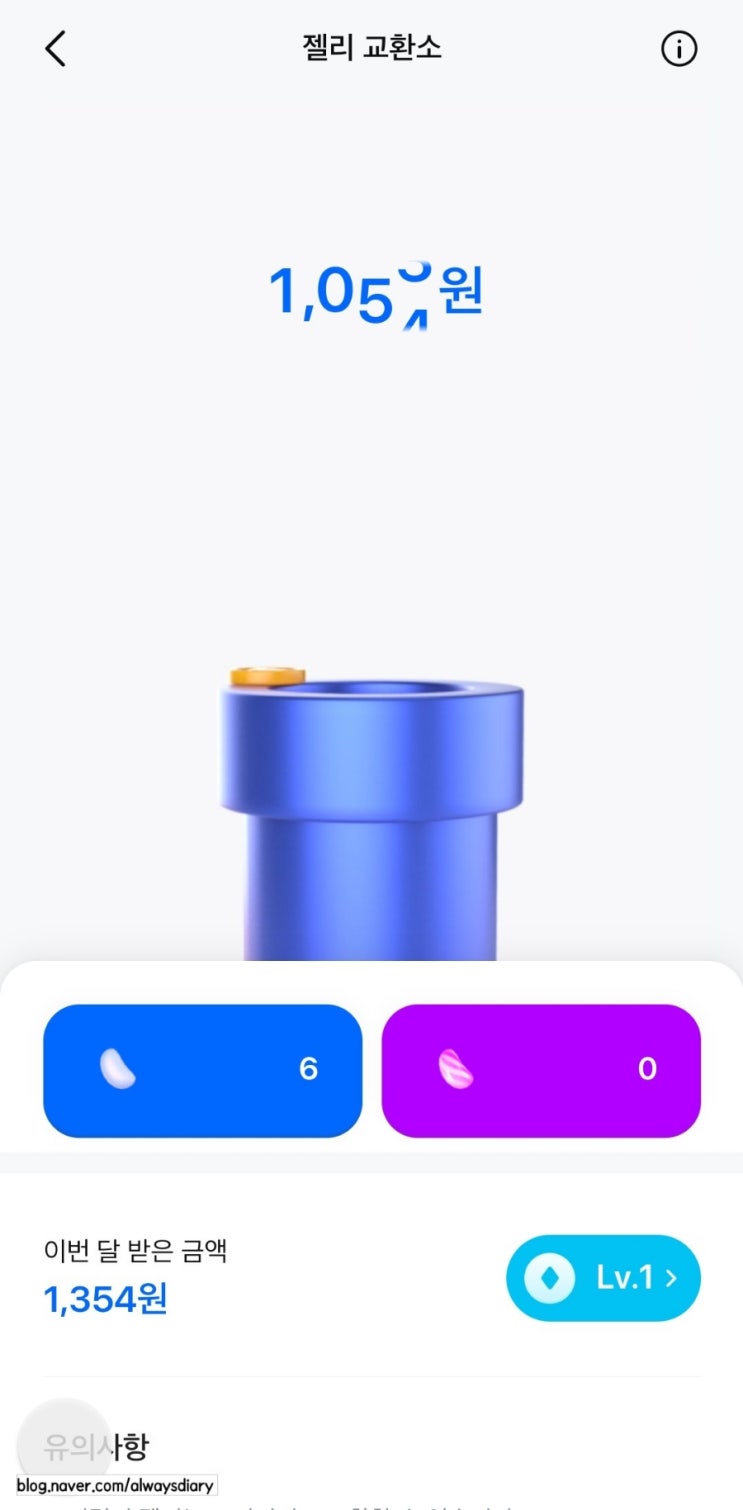743x1510 pixels.
Task: Open the Lv.1 level details
Action: (603, 1277)
